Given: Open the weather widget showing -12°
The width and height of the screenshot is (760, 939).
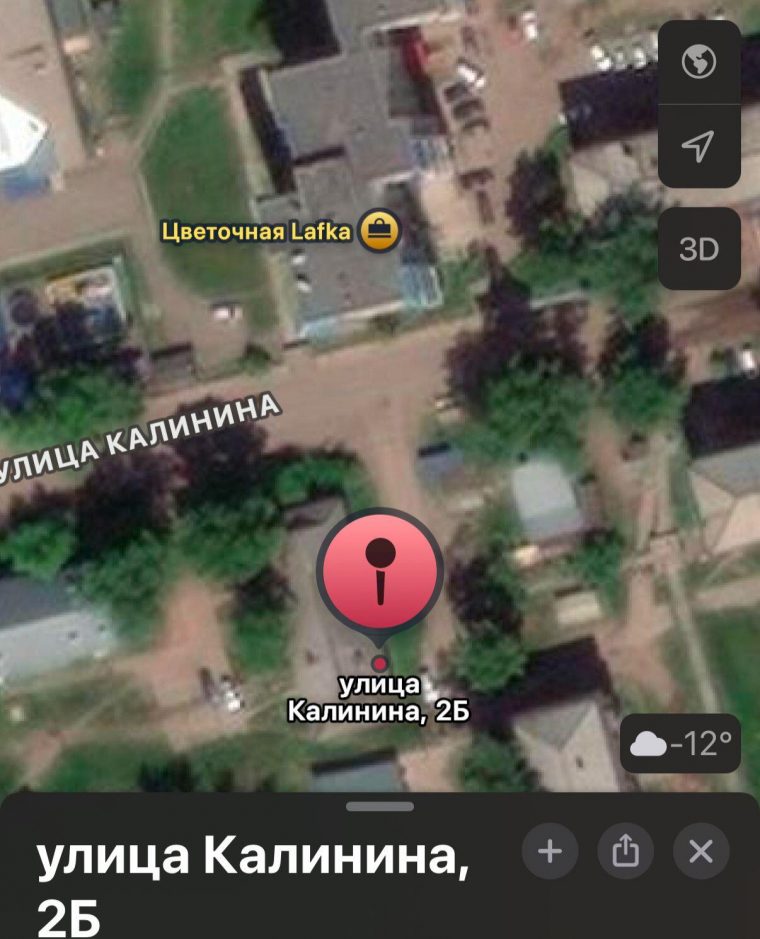Looking at the screenshot, I should [681, 743].
